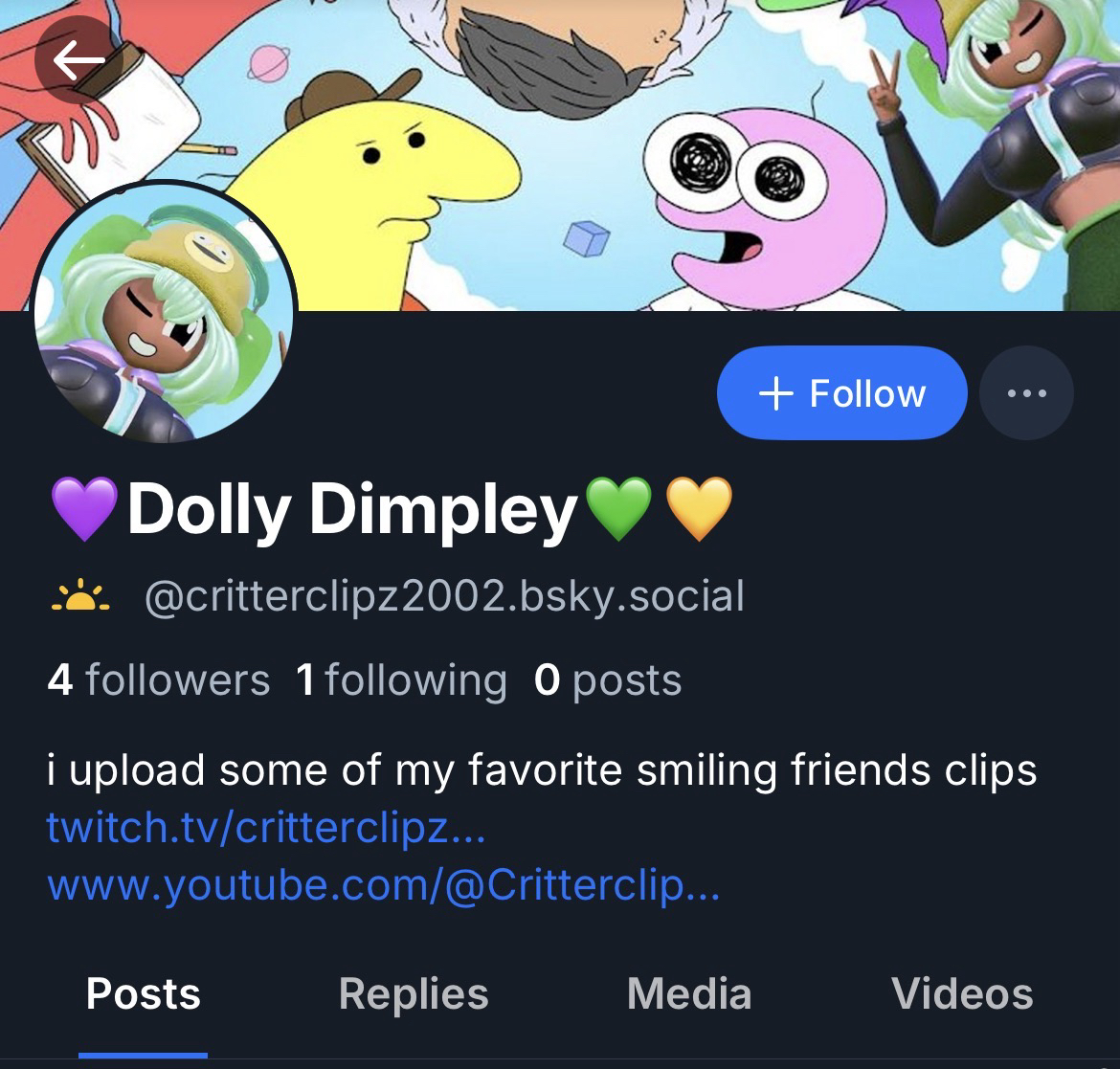This screenshot has height=1069, width=1120.
Task: Switch to the Media tab
Action: [x=689, y=994]
